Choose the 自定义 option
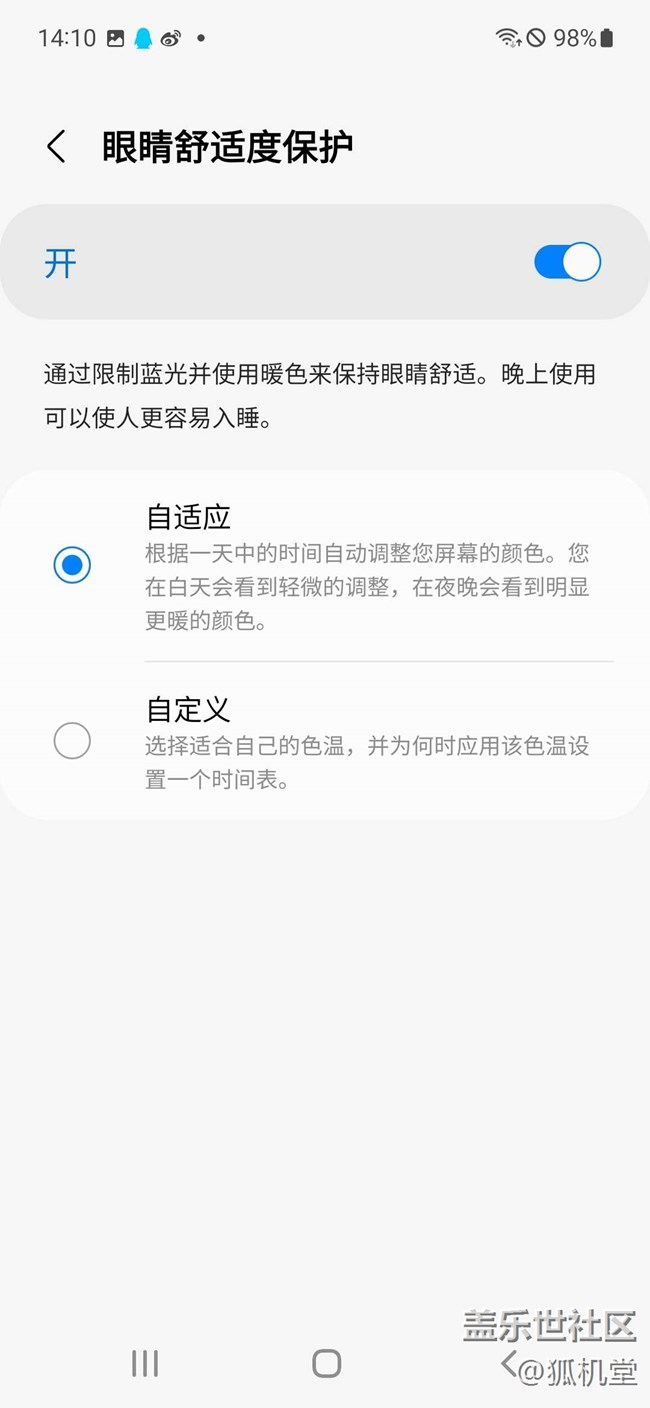The image size is (650, 1408). pos(72,741)
